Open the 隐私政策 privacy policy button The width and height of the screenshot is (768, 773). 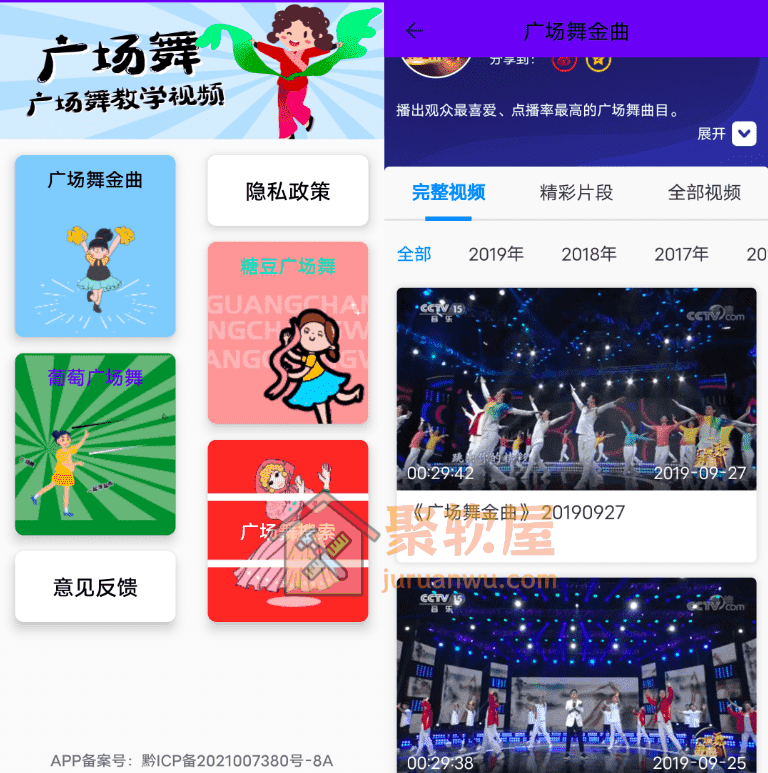[288, 191]
